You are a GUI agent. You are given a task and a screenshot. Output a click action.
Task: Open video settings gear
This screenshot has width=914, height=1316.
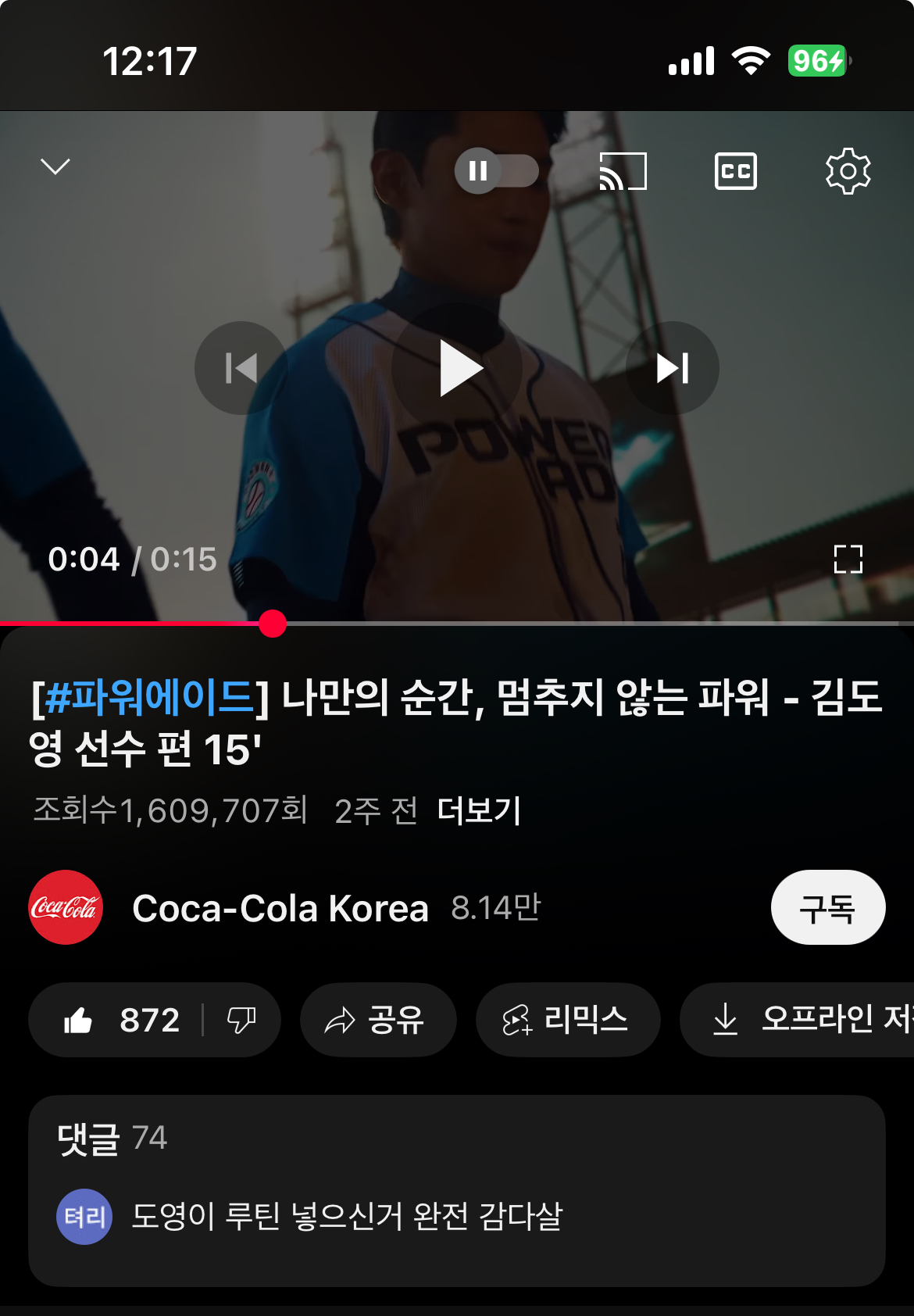848,171
